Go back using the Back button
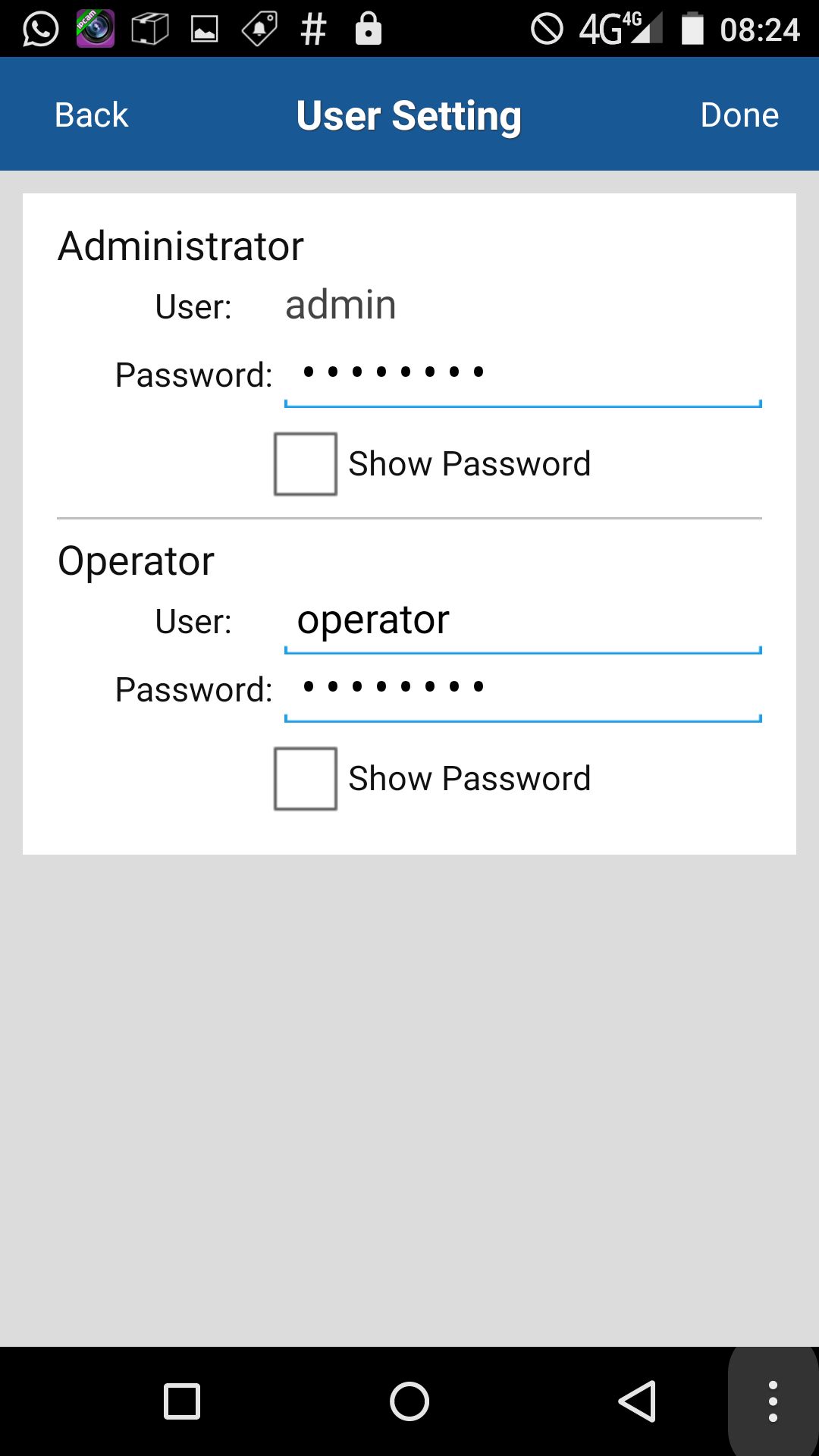 pyautogui.click(x=91, y=115)
